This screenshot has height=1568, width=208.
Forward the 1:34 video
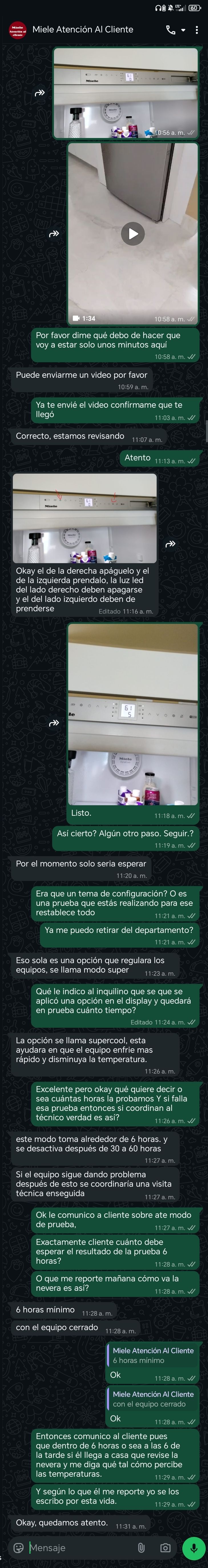coord(54,234)
